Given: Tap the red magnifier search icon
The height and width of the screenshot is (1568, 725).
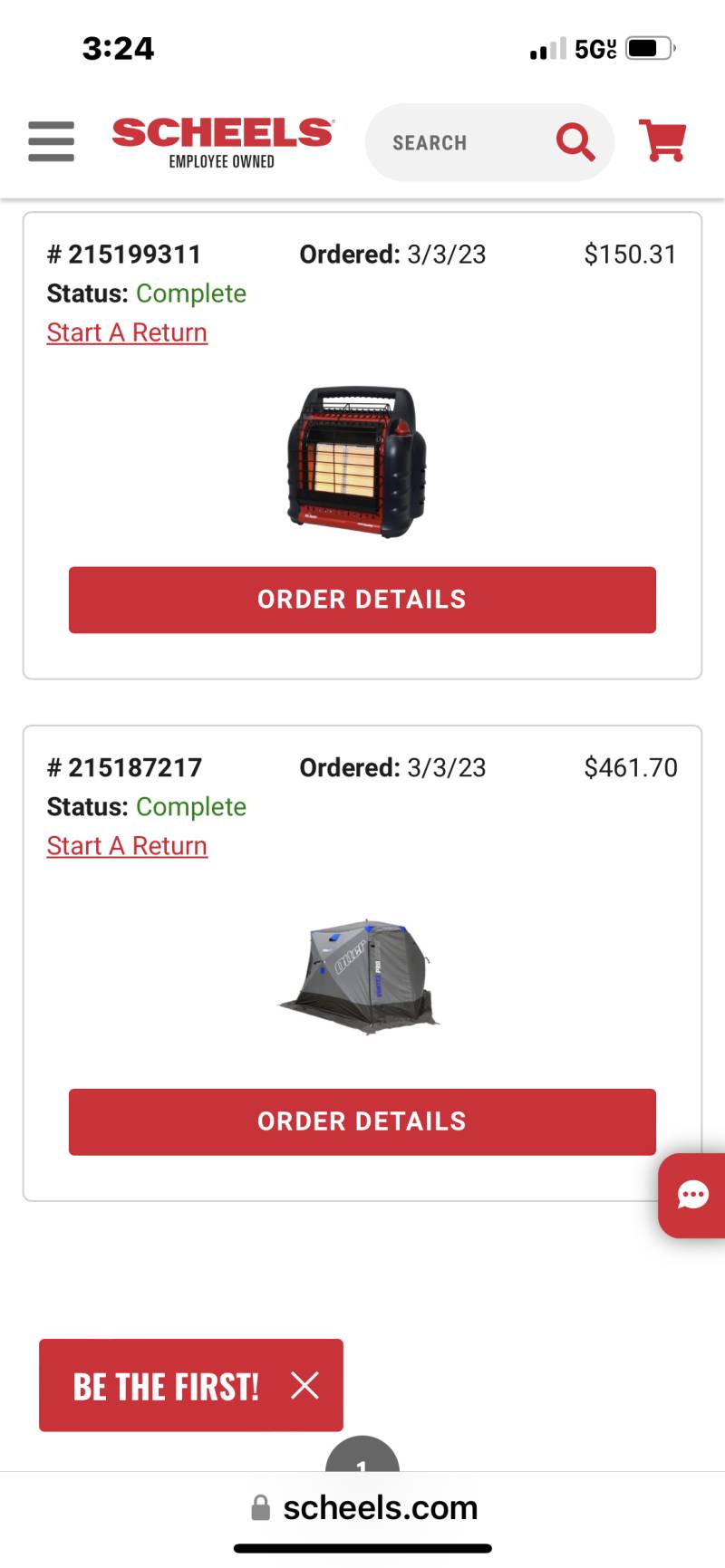Looking at the screenshot, I should tap(575, 142).
